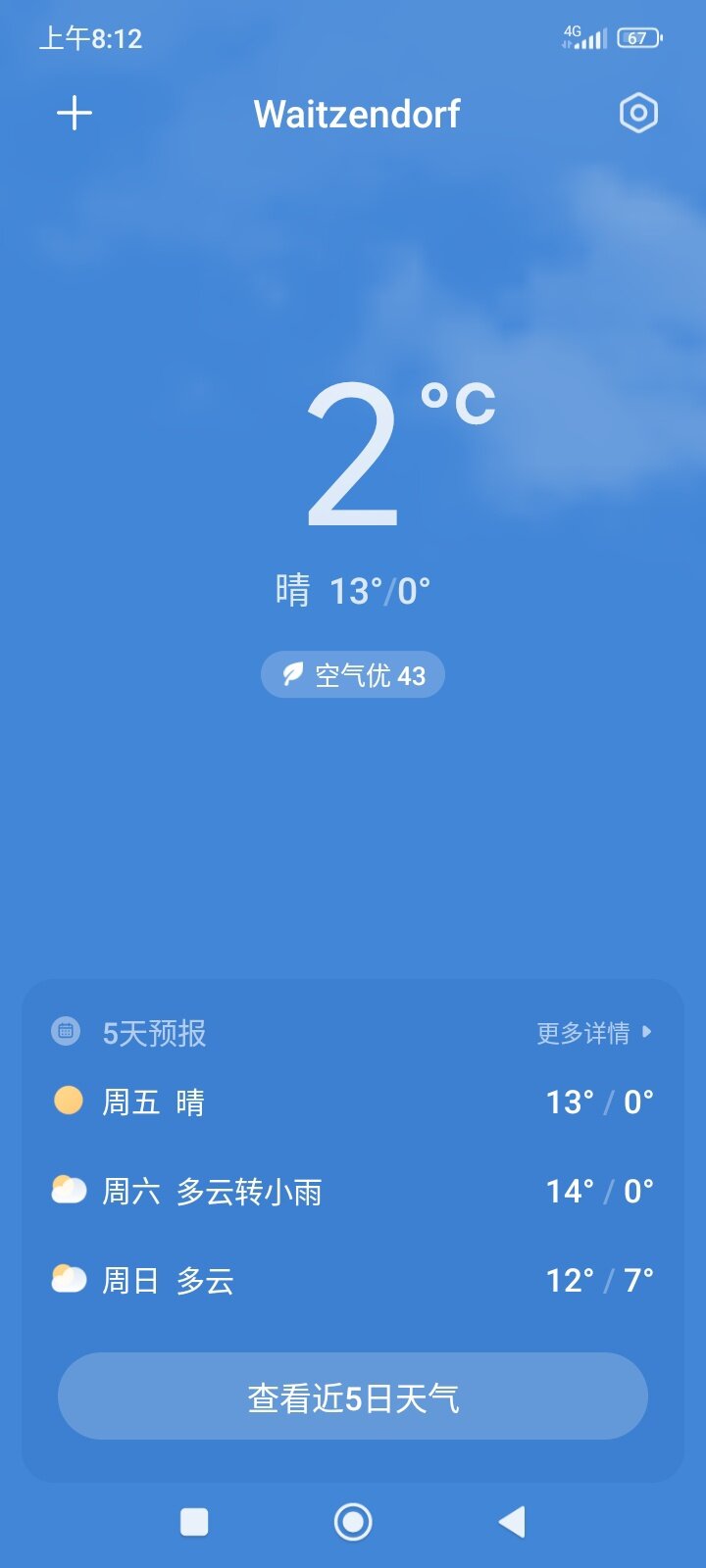The height and width of the screenshot is (1568, 706).
Task: Go back using system back button
Action: [x=512, y=1522]
